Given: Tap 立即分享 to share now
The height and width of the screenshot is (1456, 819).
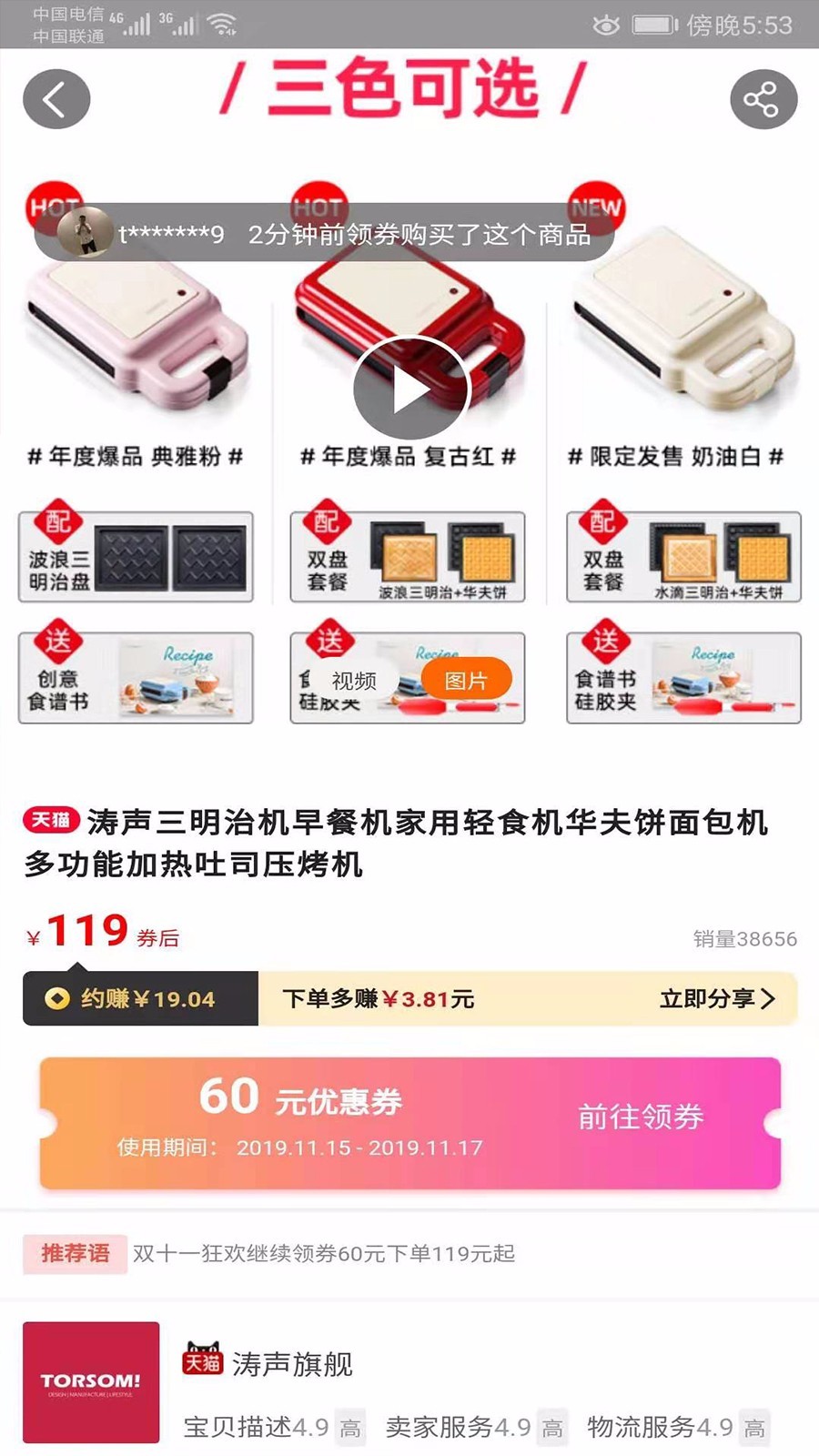Looking at the screenshot, I should click(717, 999).
